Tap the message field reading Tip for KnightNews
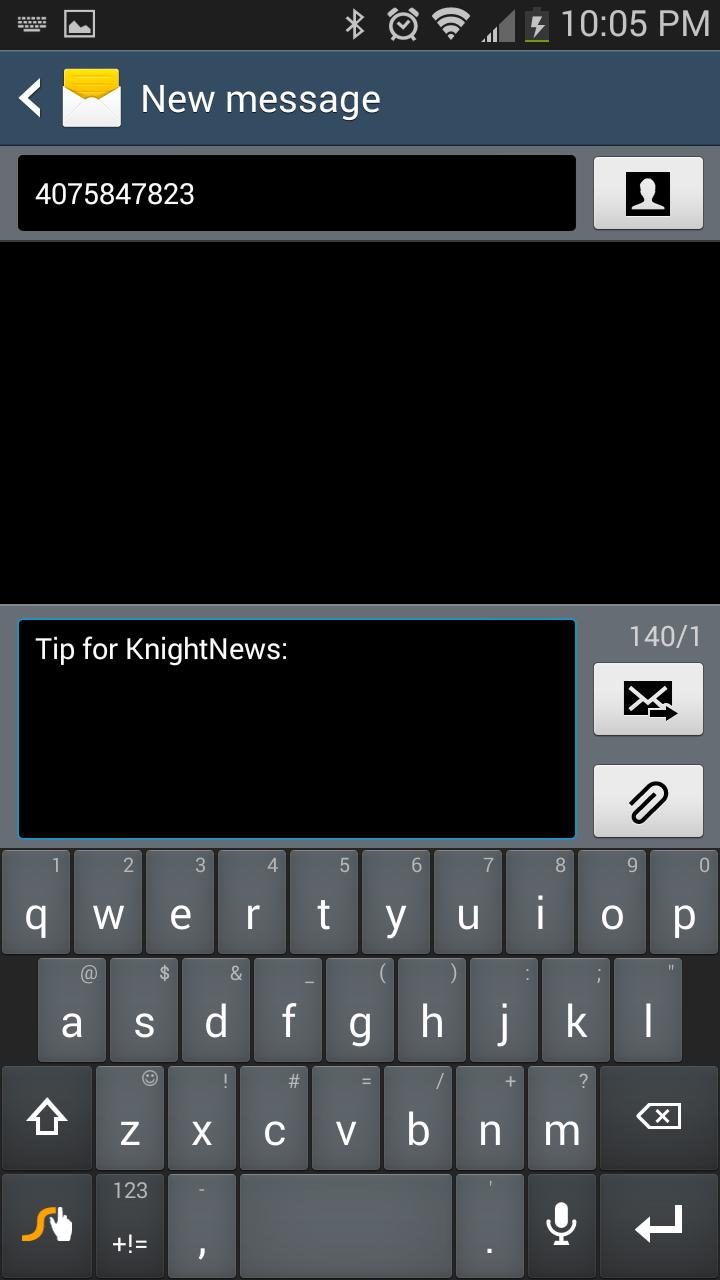This screenshot has height=1280, width=720. tap(296, 728)
